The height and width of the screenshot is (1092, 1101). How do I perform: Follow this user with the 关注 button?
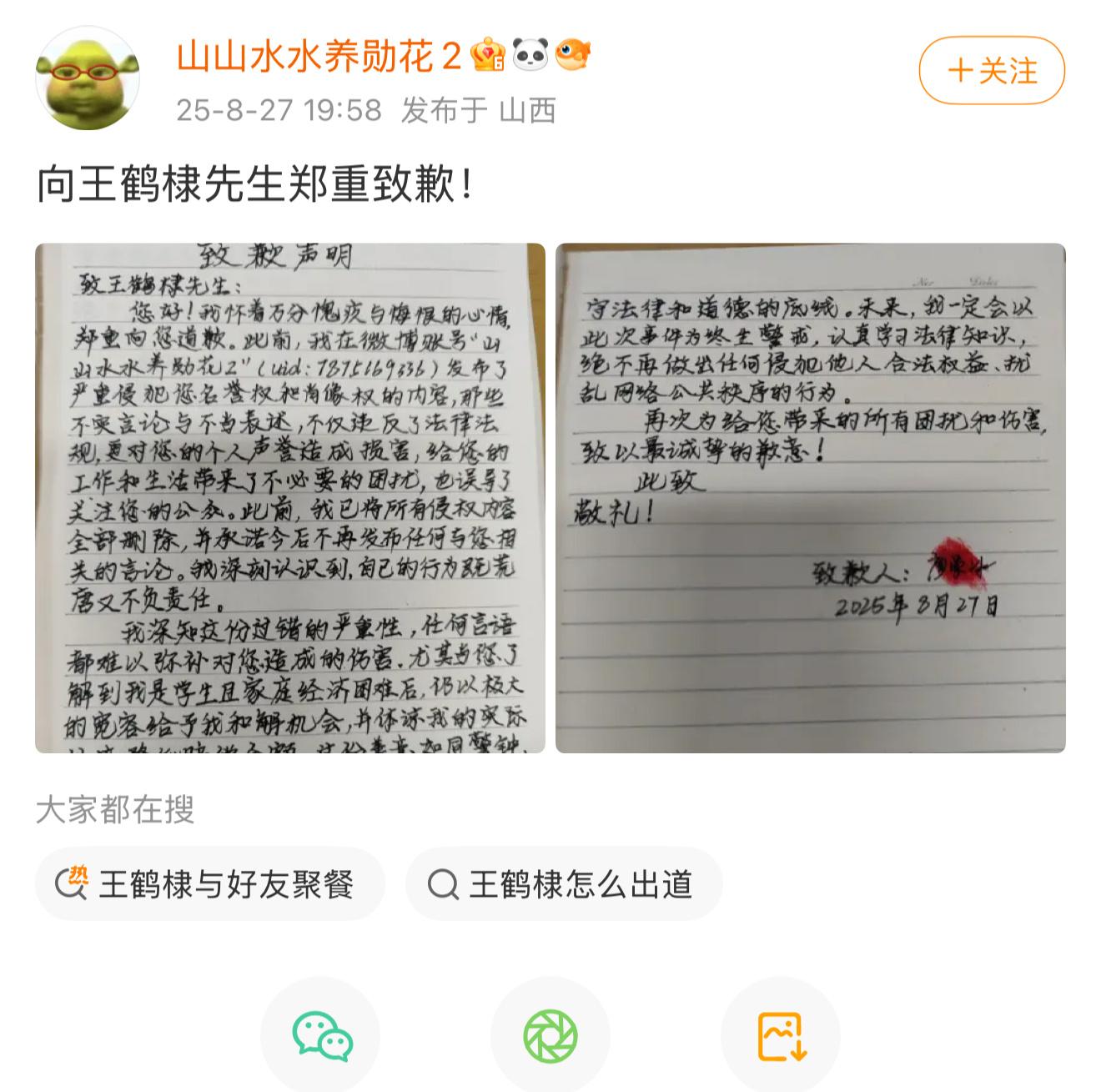point(992,71)
